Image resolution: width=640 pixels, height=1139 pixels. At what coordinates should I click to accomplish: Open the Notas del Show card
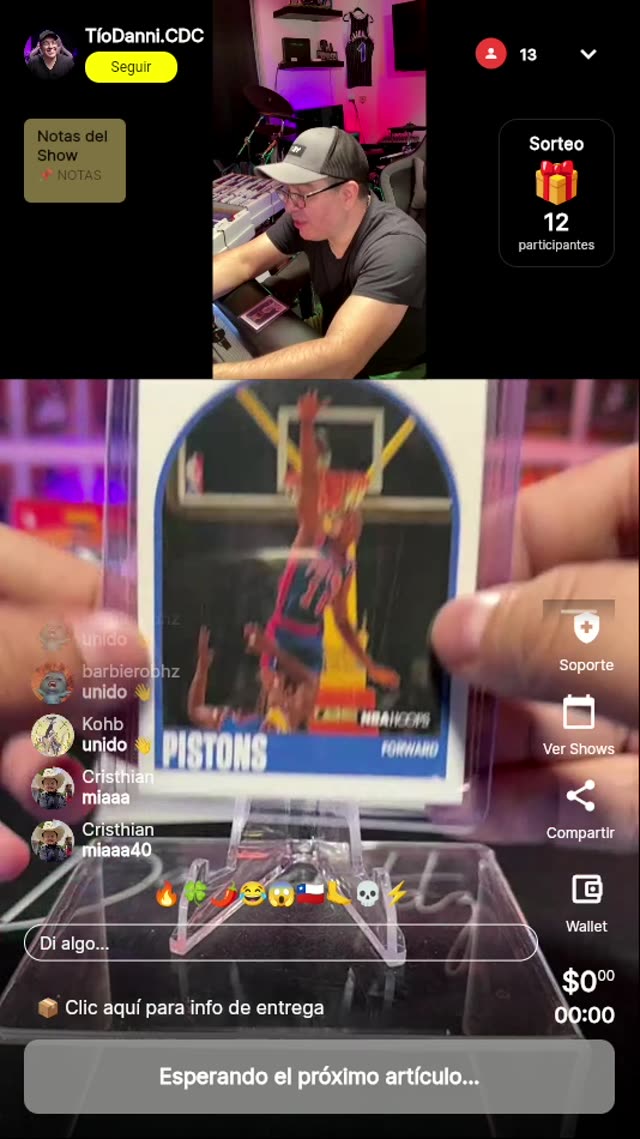(75, 160)
